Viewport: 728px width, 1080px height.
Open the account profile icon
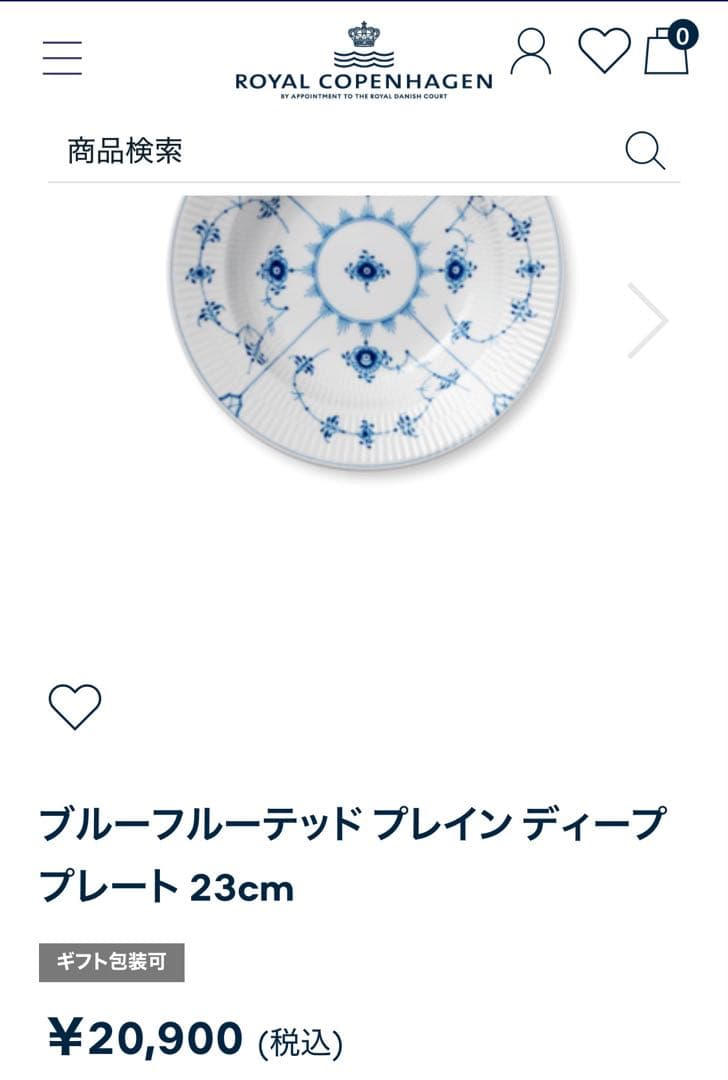[x=531, y=52]
